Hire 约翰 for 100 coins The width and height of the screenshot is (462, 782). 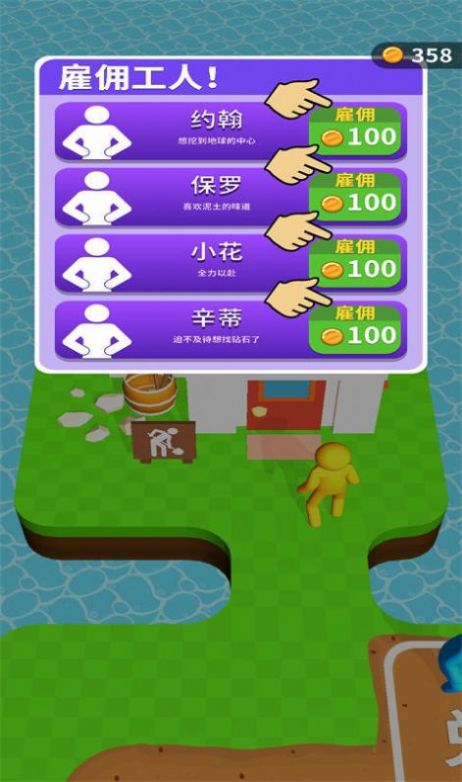pyautogui.click(x=355, y=131)
